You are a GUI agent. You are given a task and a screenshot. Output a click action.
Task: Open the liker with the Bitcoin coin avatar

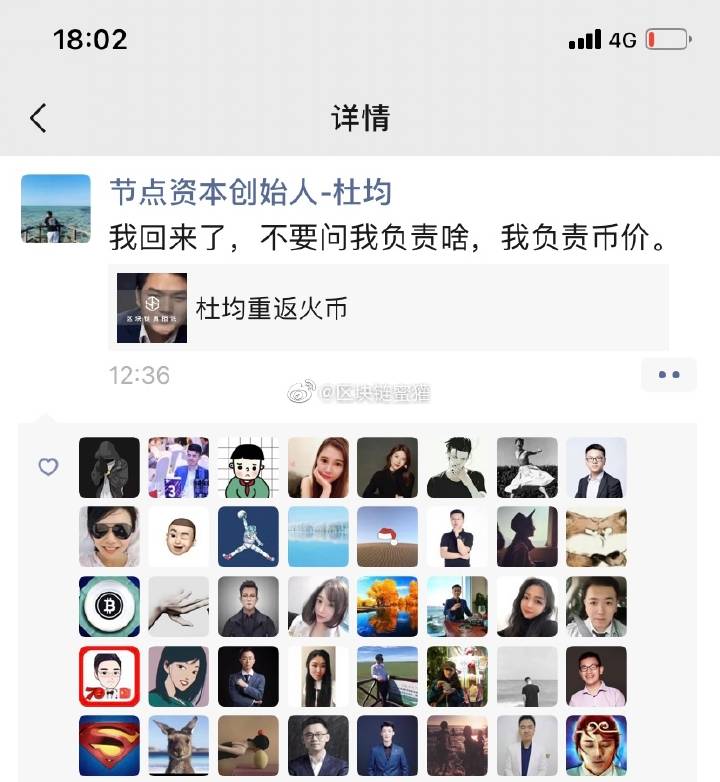point(109,606)
